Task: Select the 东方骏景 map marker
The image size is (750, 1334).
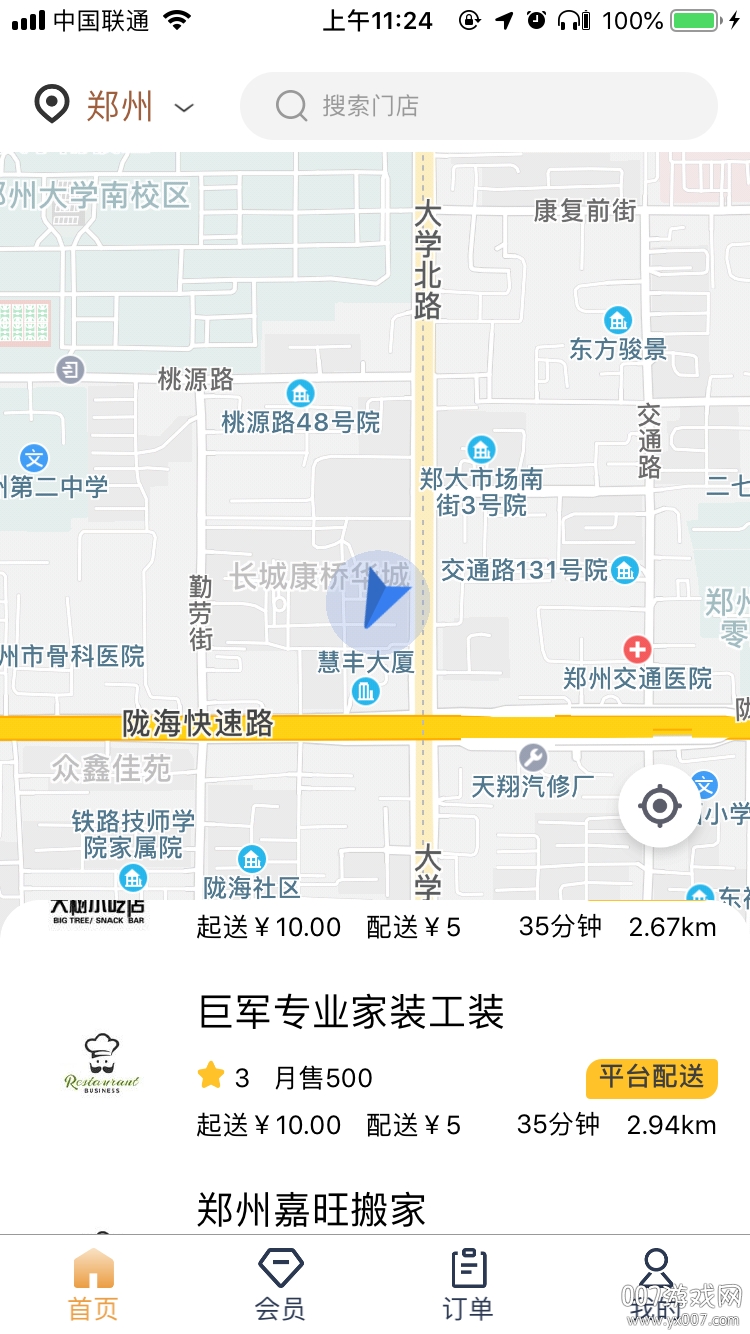Action: tap(617, 321)
